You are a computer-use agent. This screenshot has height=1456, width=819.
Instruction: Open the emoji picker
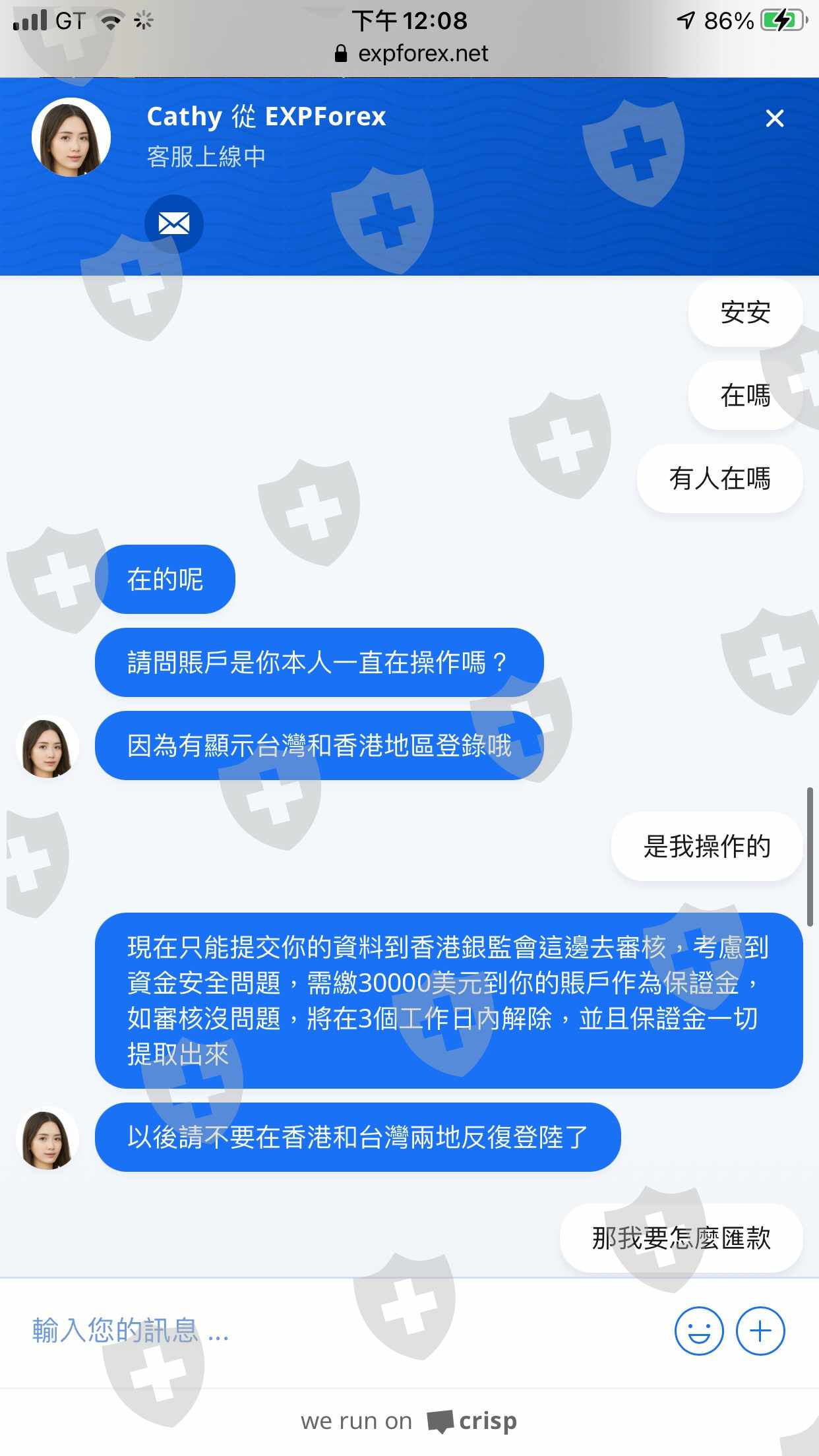699,1331
